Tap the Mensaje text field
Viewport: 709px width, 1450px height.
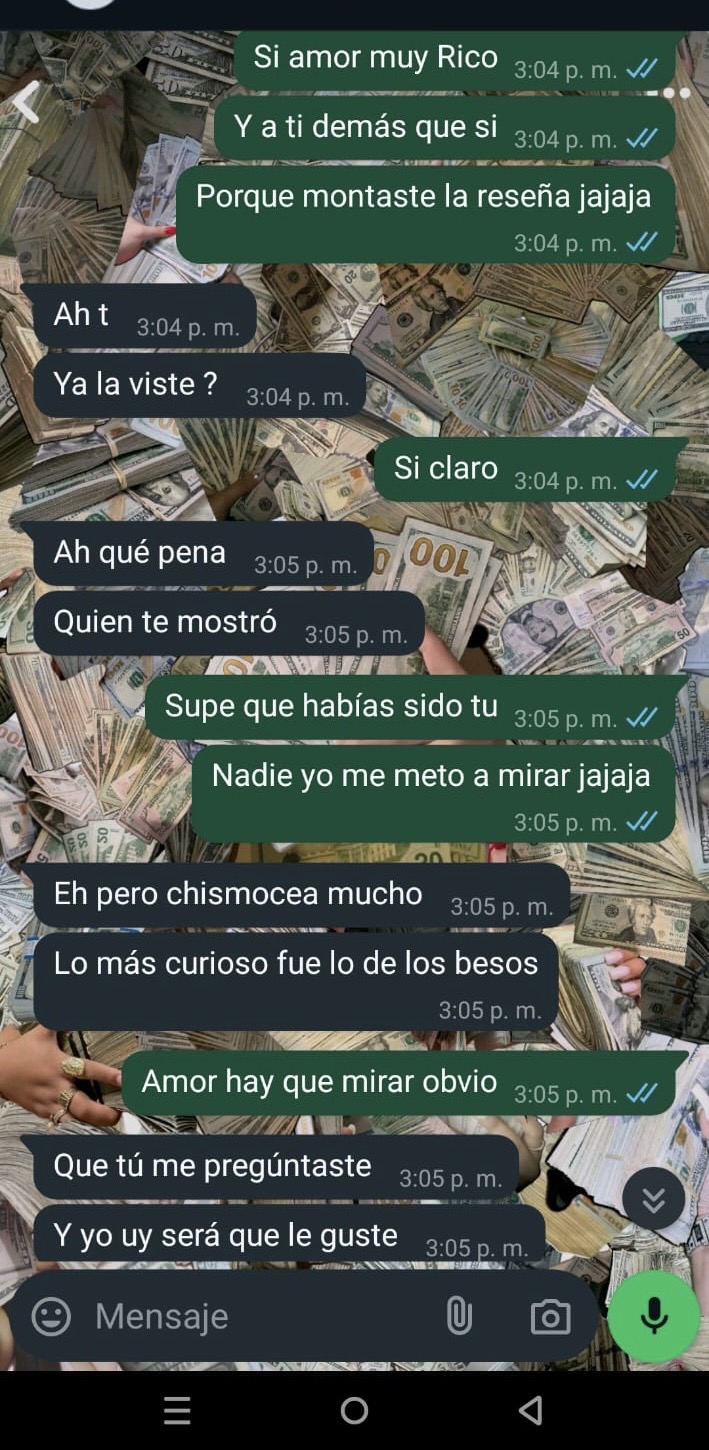click(x=260, y=1316)
